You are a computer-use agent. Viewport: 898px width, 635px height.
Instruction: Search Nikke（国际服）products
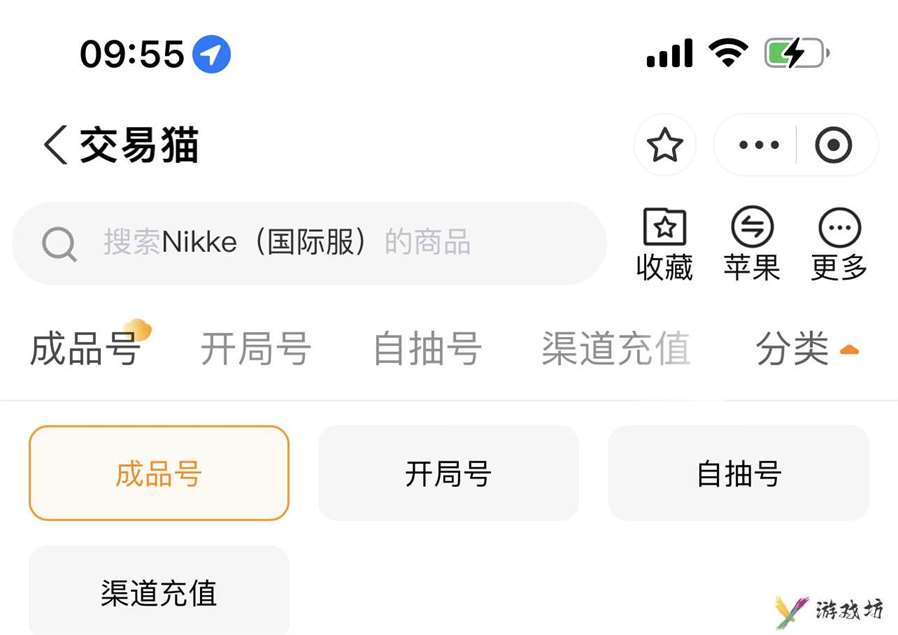coord(310,243)
